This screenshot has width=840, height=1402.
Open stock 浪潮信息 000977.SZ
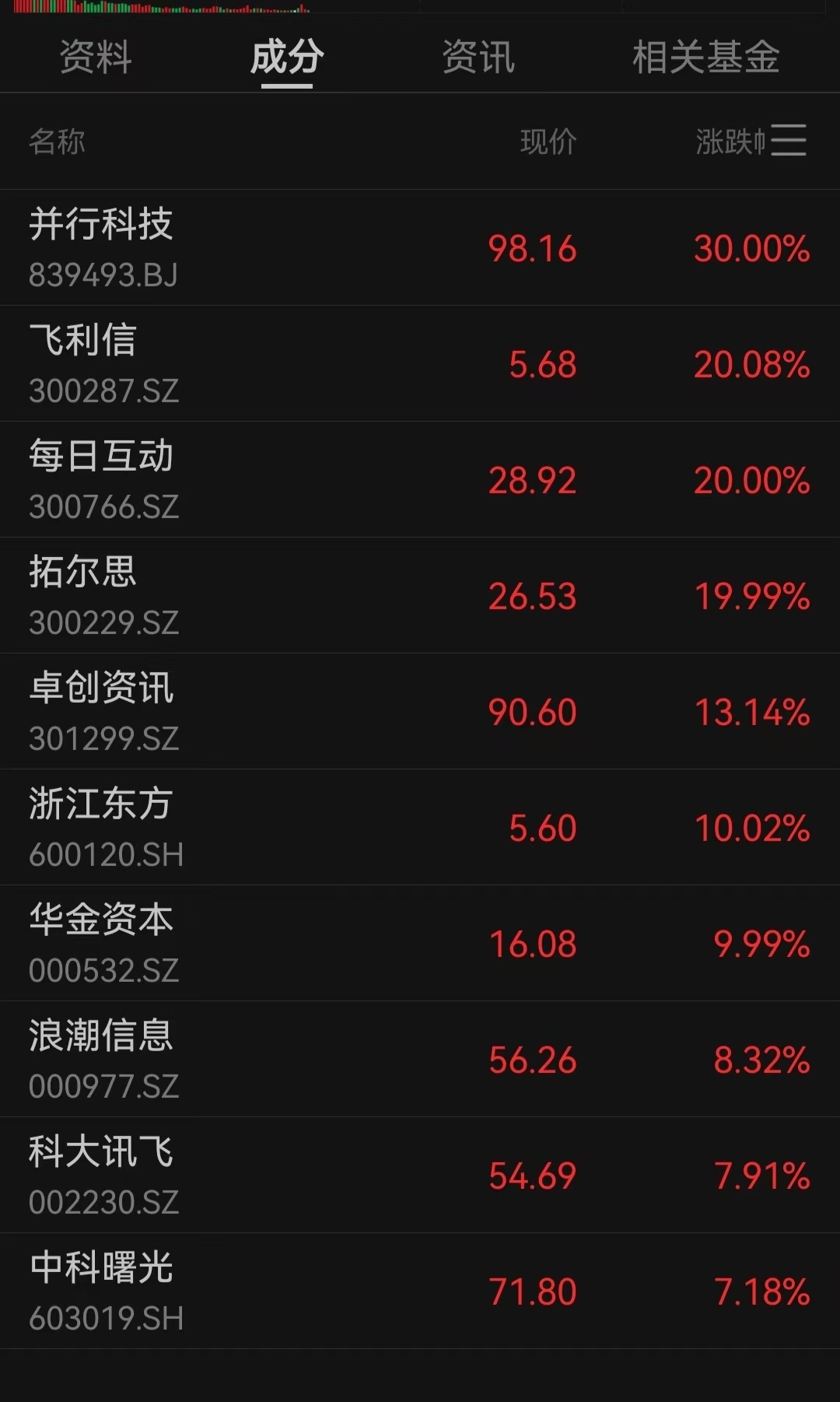(420, 1059)
